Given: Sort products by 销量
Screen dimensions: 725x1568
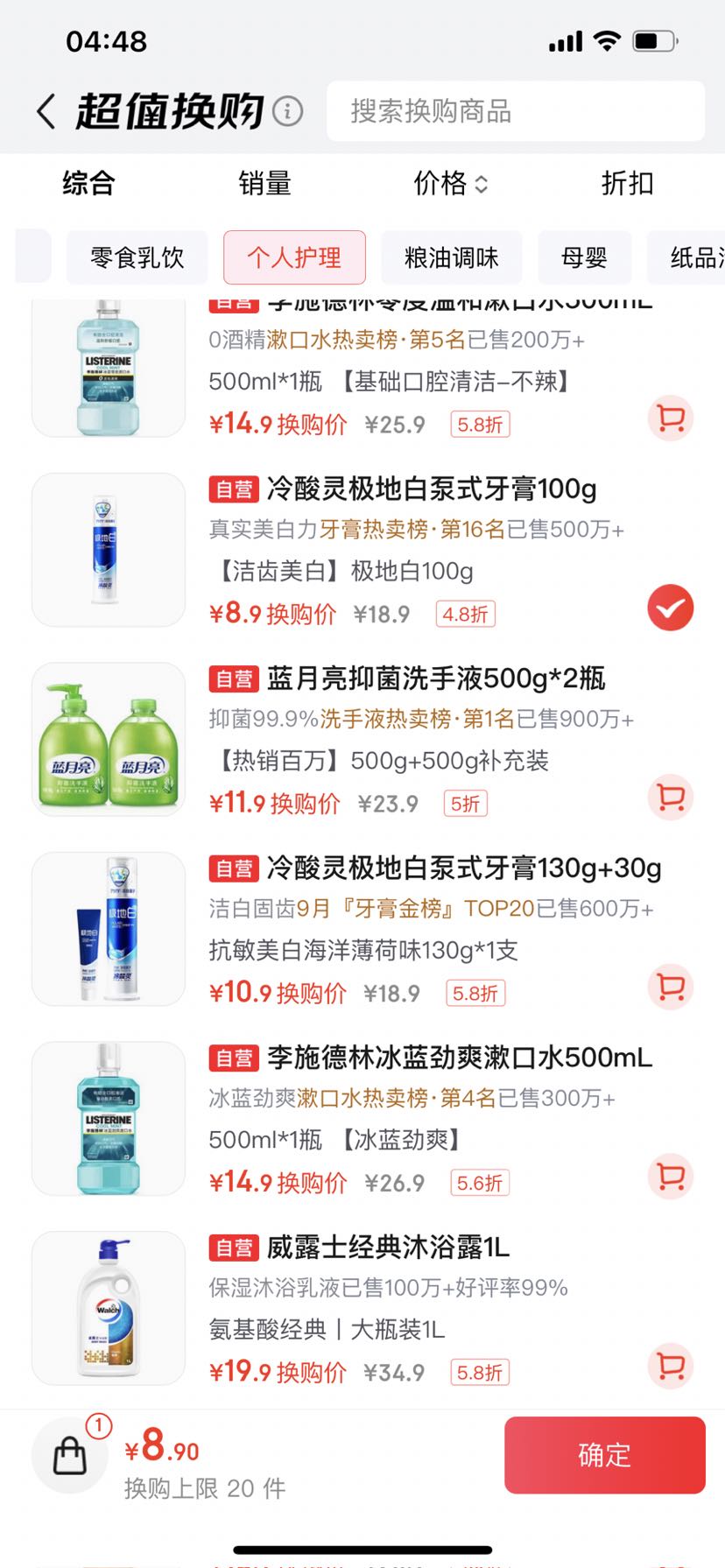Looking at the screenshot, I should [x=264, y=183].
